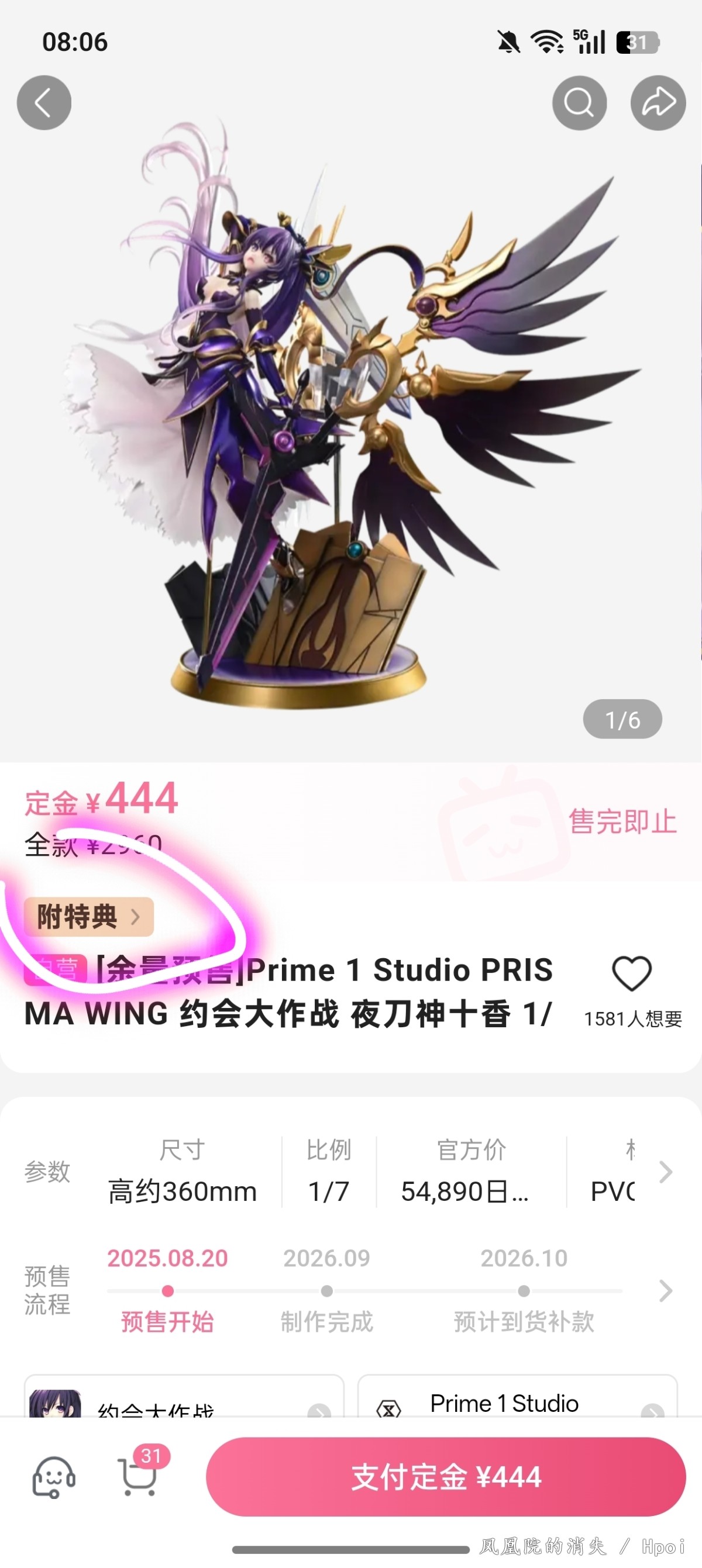The height and width of the screenshot is (1568, 702).
Task: Expand the 参数 specifications row
Action: coord(666,1172)
